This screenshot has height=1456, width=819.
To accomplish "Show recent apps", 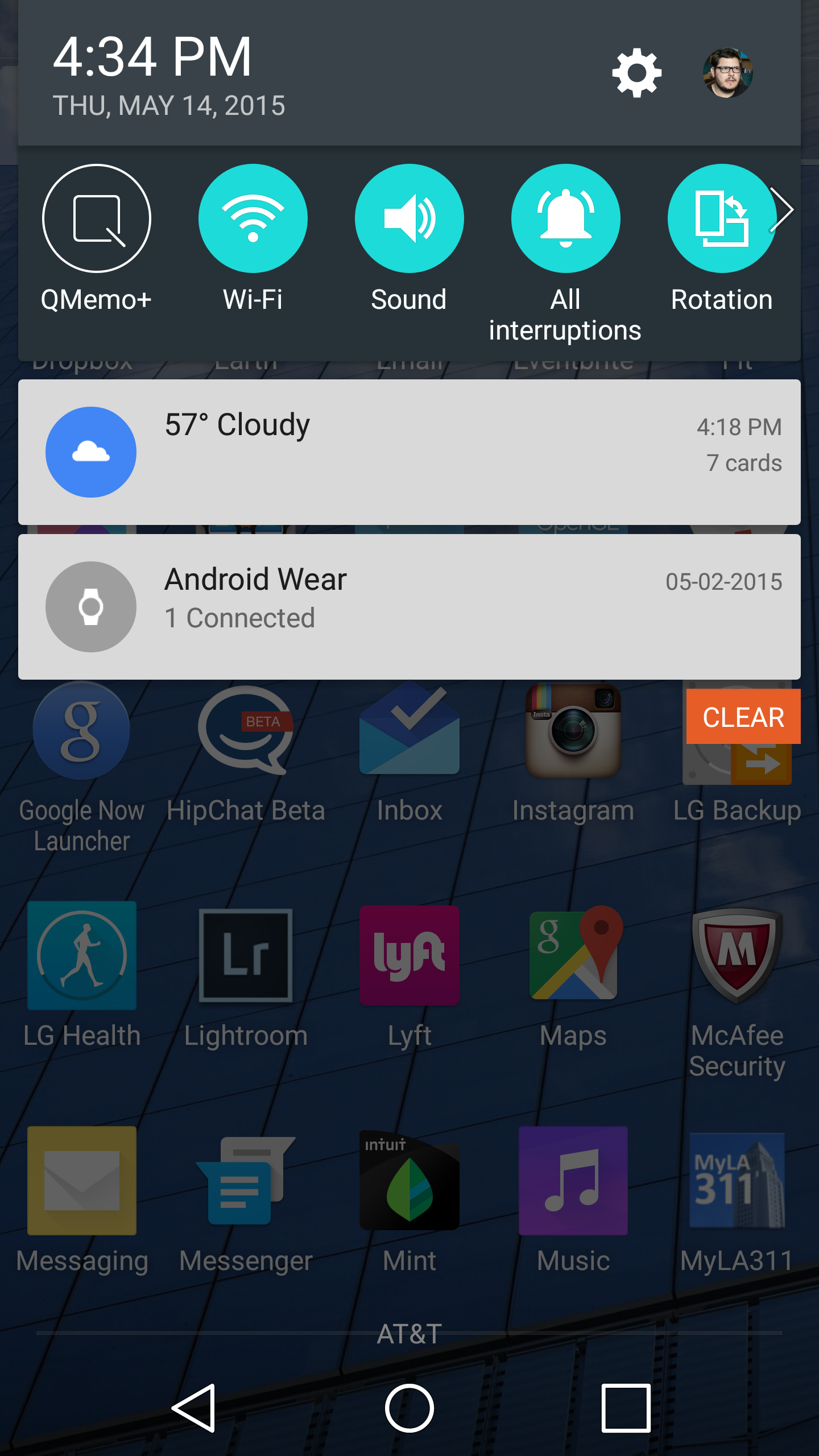I will coord(626,1408).
